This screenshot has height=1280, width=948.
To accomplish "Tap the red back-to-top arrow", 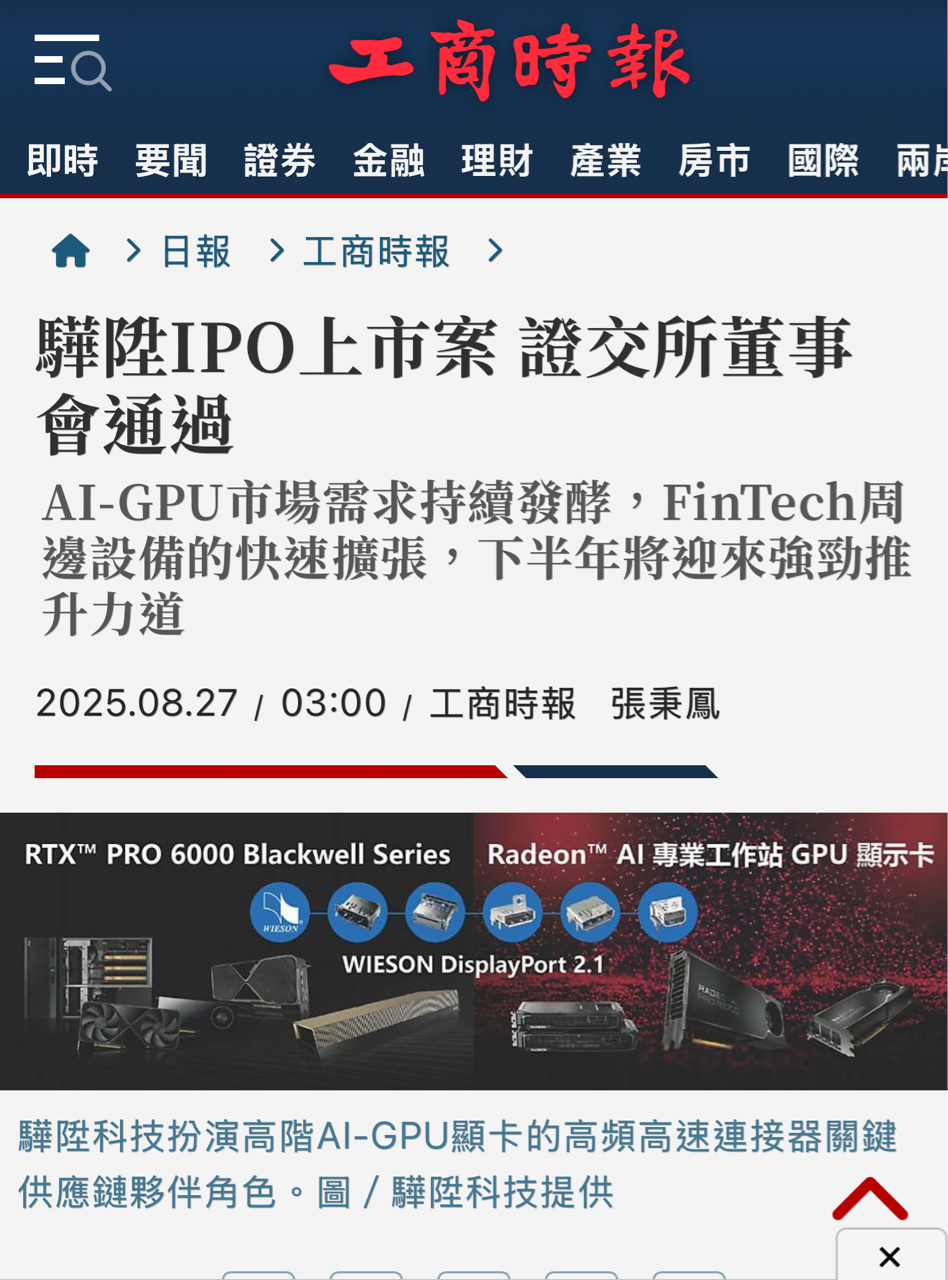I will (x=869, y=1199).
